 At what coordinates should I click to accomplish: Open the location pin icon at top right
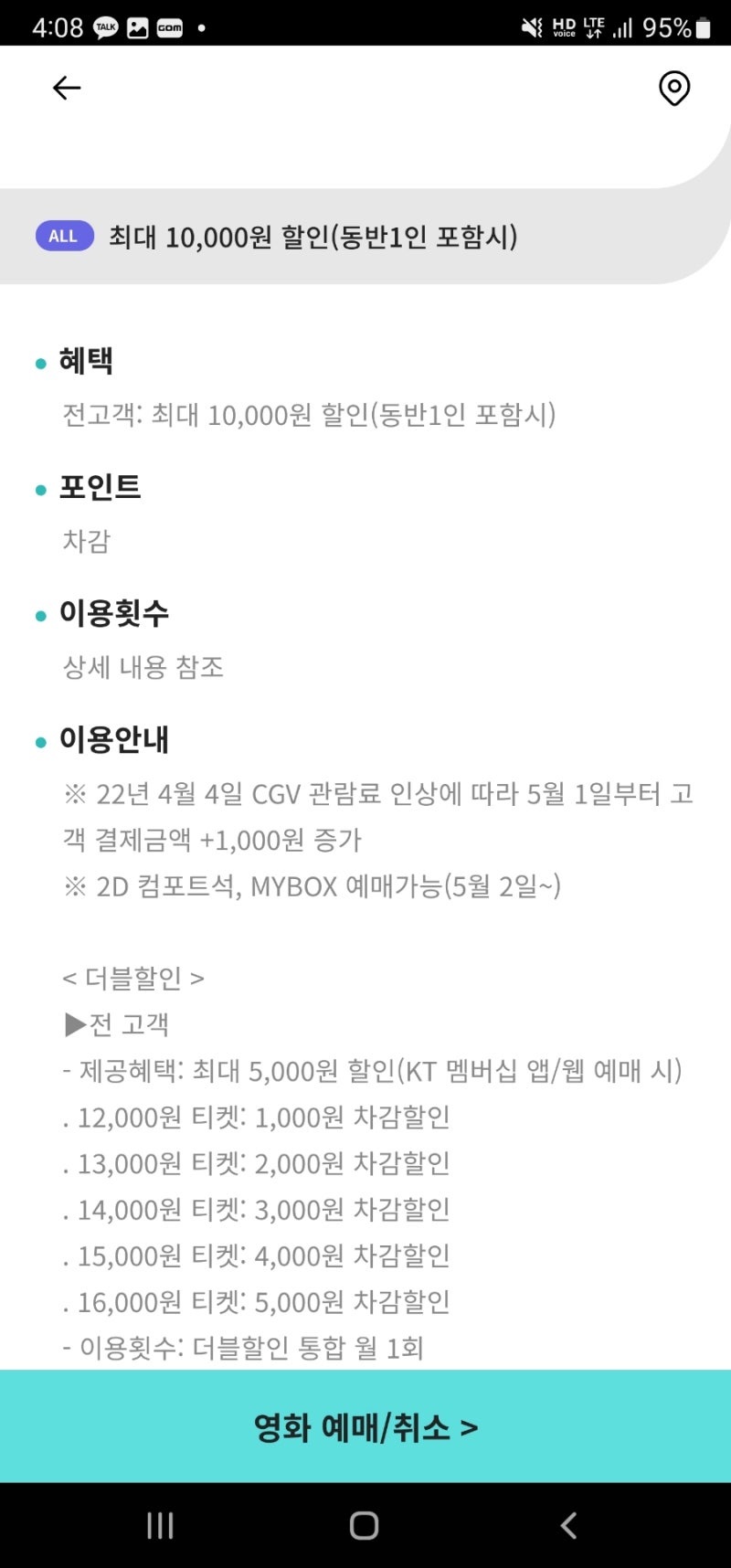pyautogui.click(x=673, y=88)
